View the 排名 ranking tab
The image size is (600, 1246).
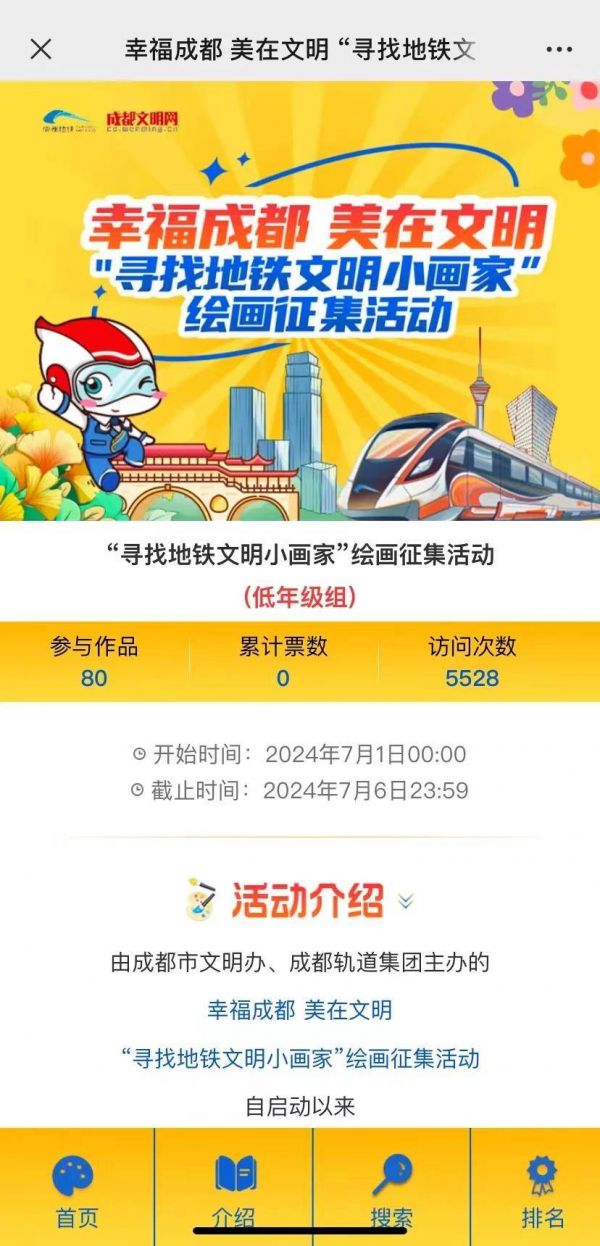coord(543,1190)
